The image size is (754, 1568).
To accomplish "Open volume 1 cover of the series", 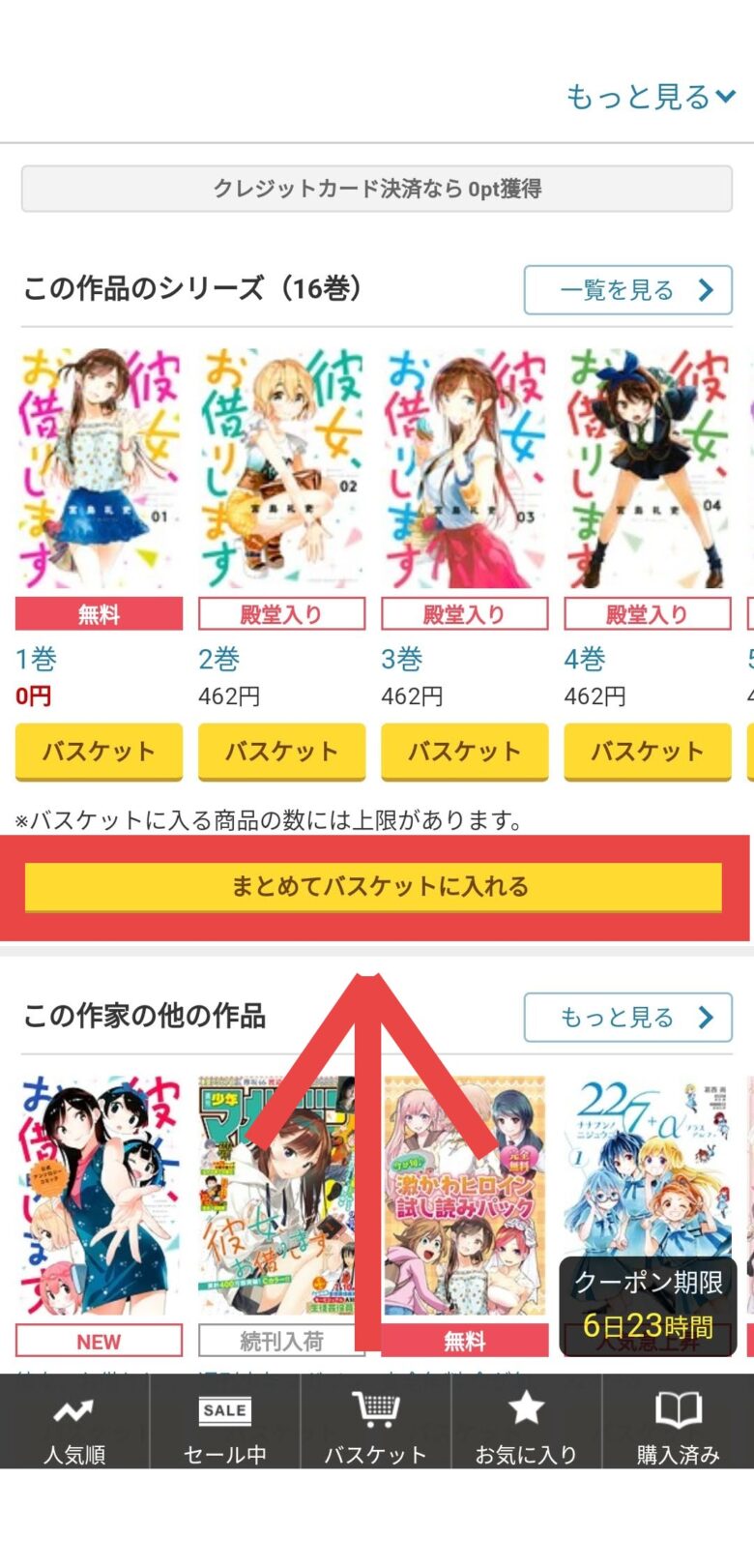I will (99, 468).
